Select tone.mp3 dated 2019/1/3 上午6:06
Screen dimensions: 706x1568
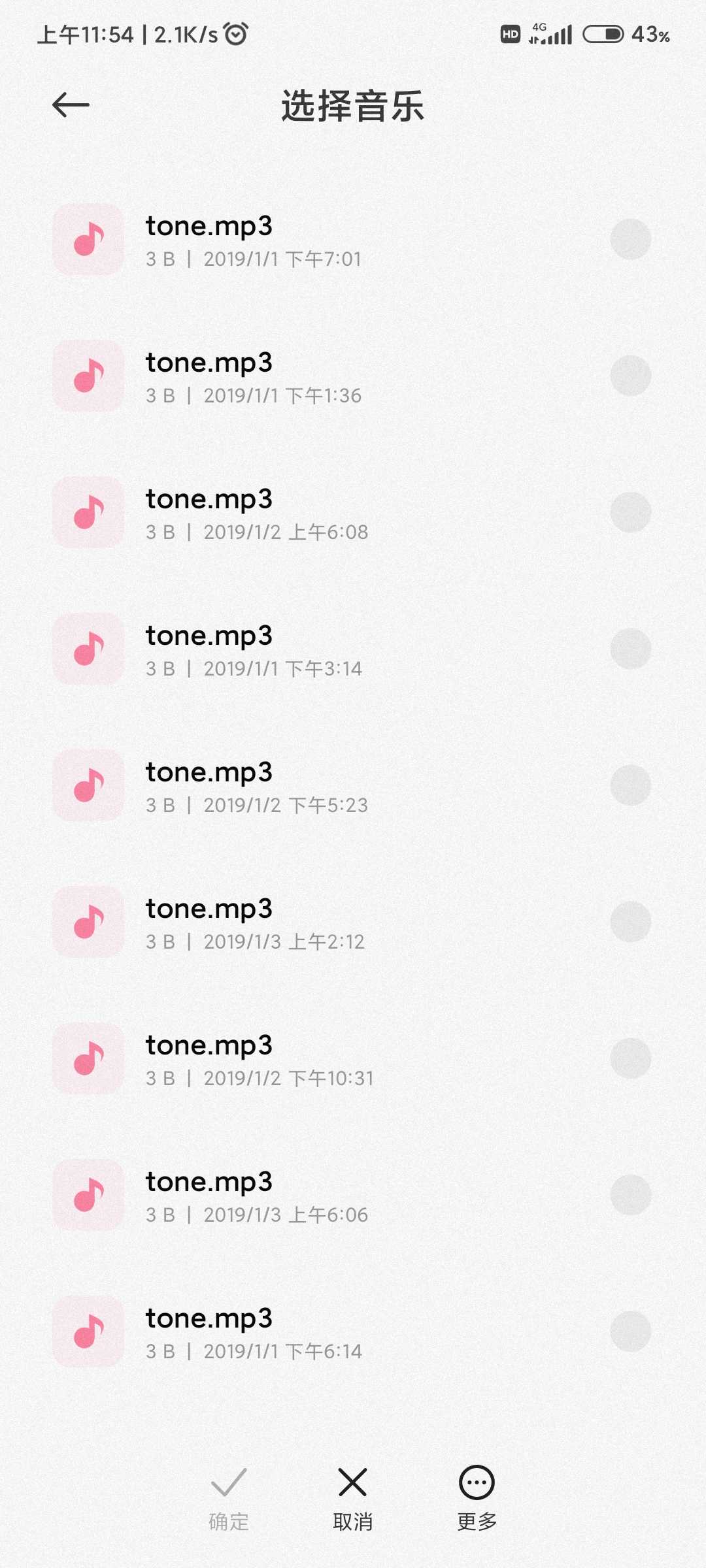click(353, 1195)
